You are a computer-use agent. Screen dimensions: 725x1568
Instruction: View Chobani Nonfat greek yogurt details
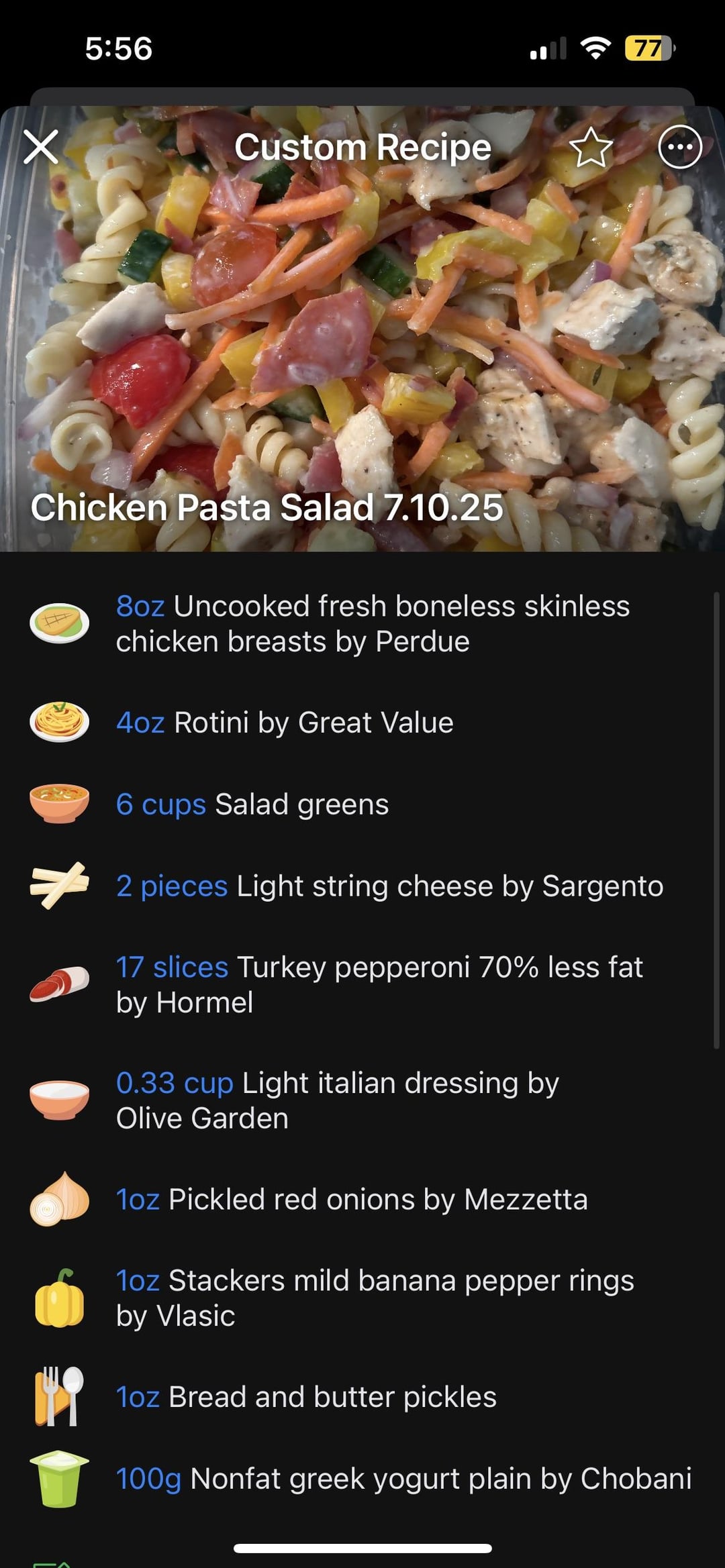tap(403, 1479)
